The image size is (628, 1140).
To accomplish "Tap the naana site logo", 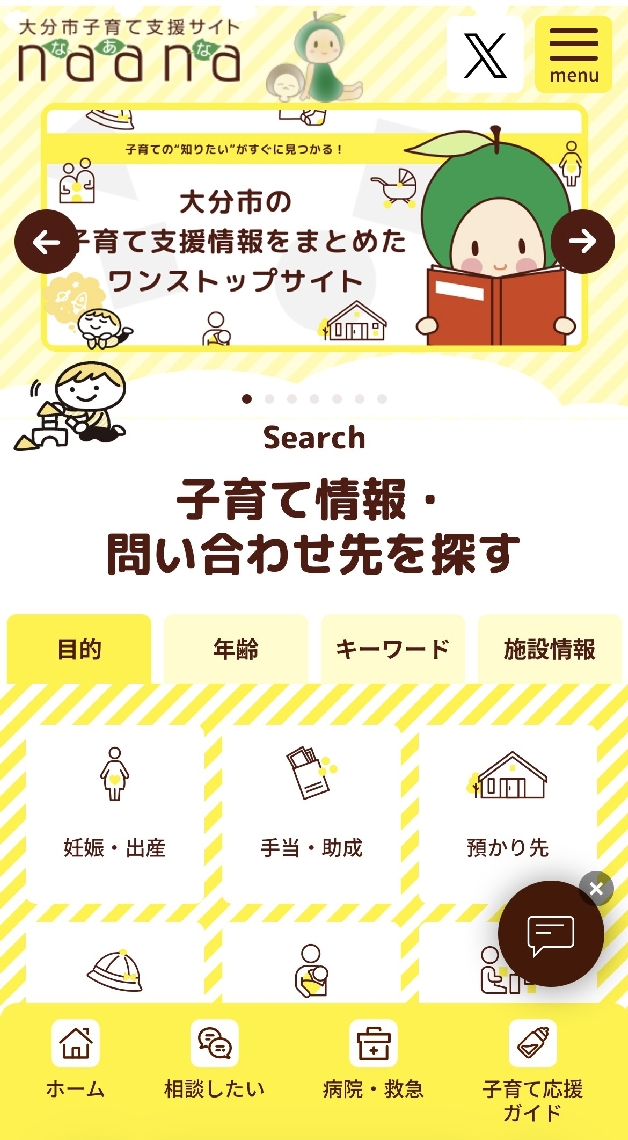I will [130, 50].
